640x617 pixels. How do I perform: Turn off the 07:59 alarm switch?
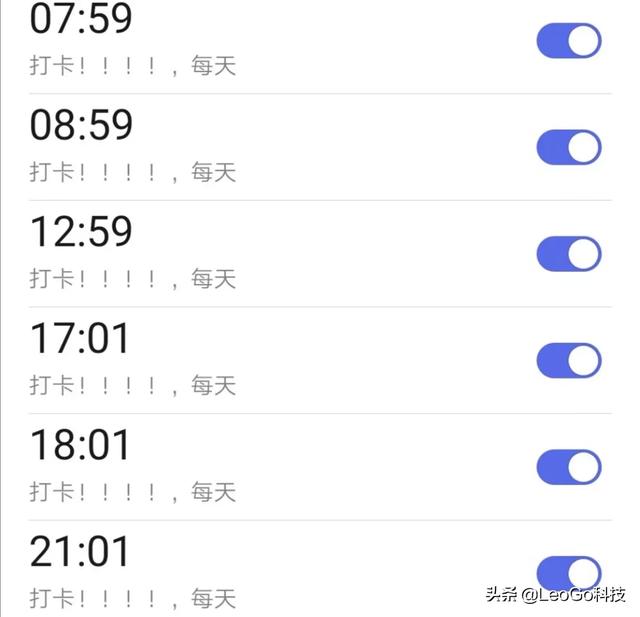[568, 41]
